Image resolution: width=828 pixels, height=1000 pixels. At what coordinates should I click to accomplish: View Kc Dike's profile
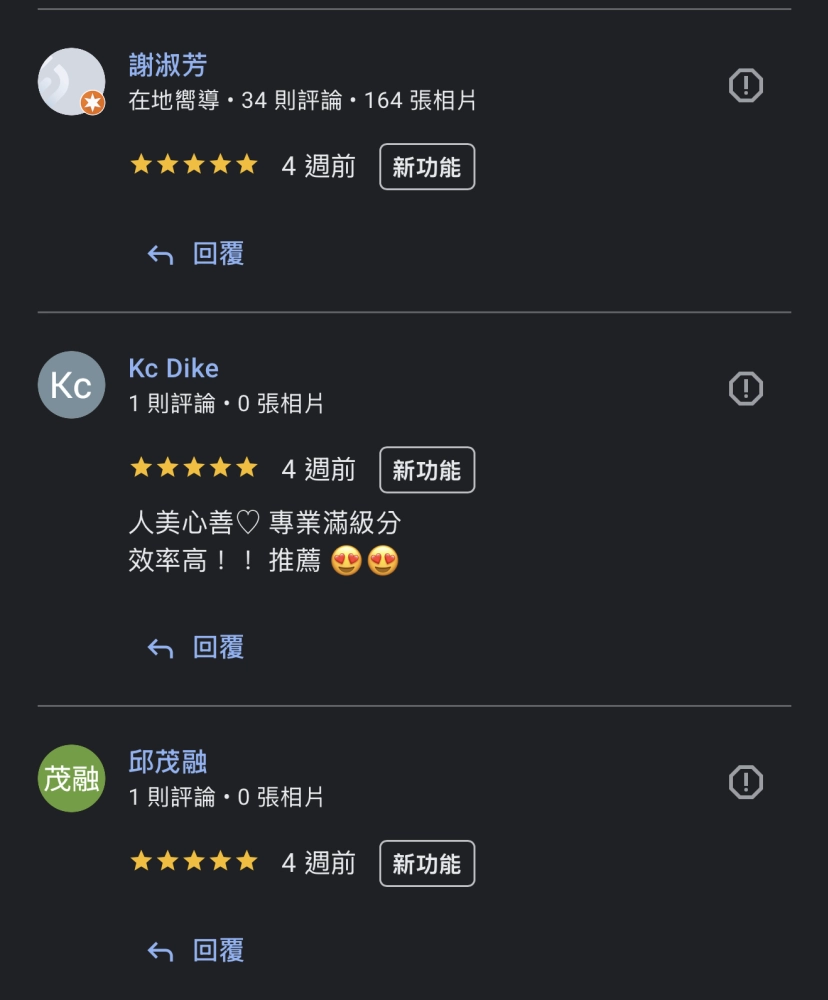[173, 368]
